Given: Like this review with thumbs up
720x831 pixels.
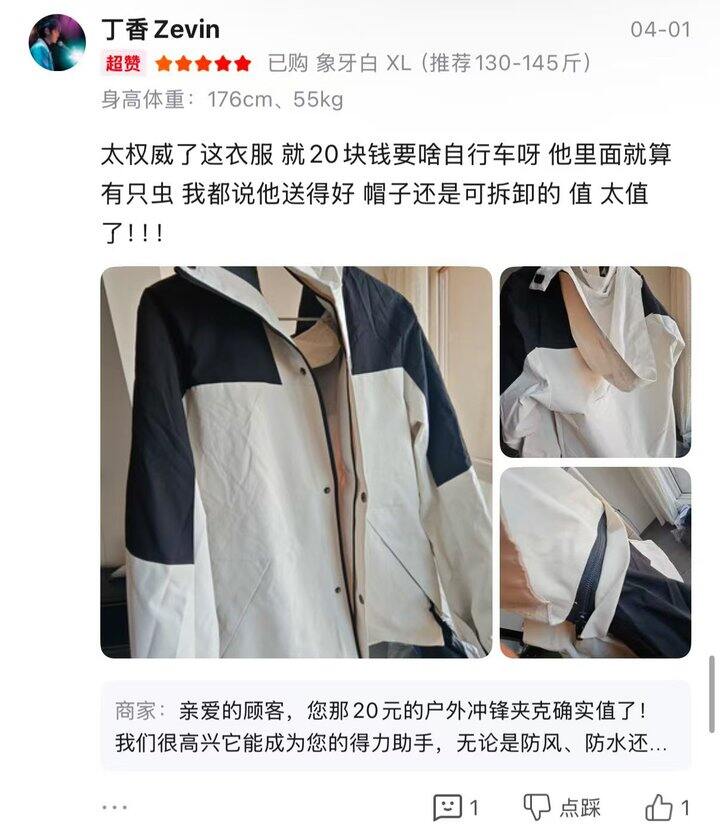Looking at the screenshot, I should (x=667, y=806).
